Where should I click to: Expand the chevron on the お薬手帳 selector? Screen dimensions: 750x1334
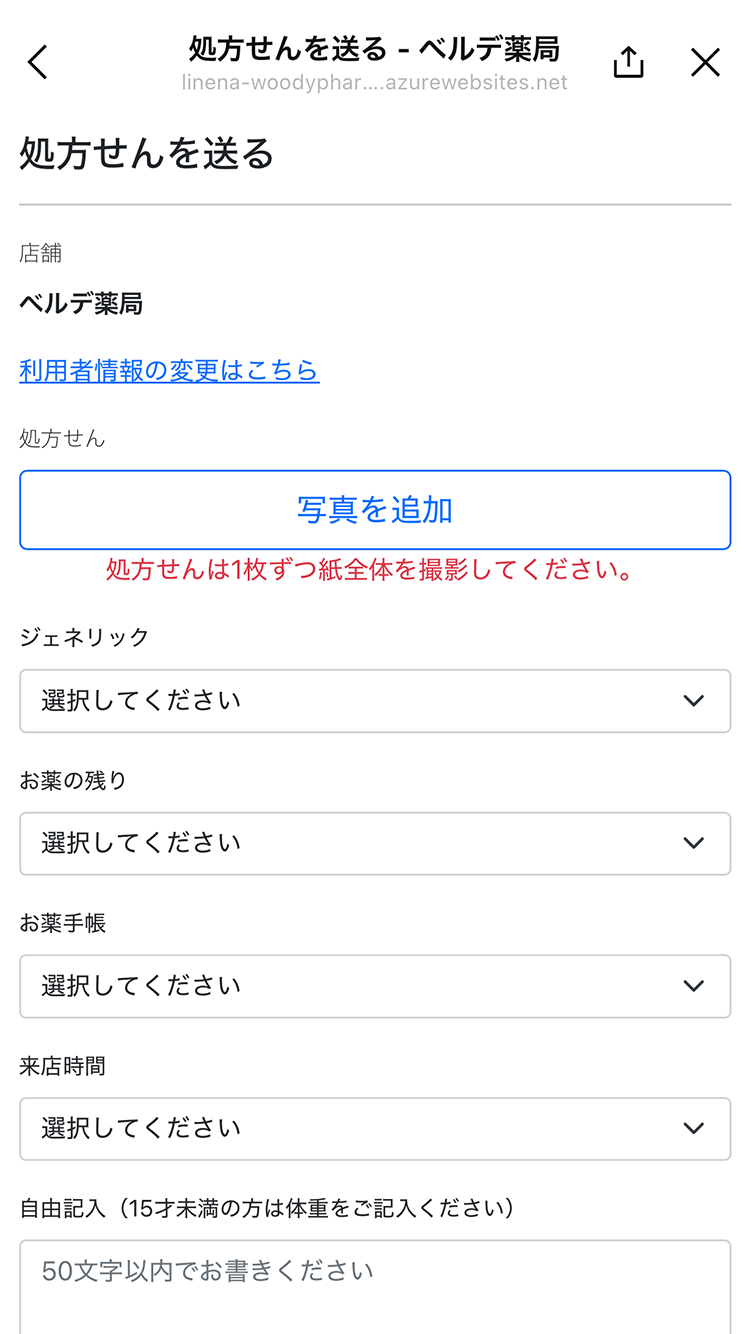pos(694,986)
